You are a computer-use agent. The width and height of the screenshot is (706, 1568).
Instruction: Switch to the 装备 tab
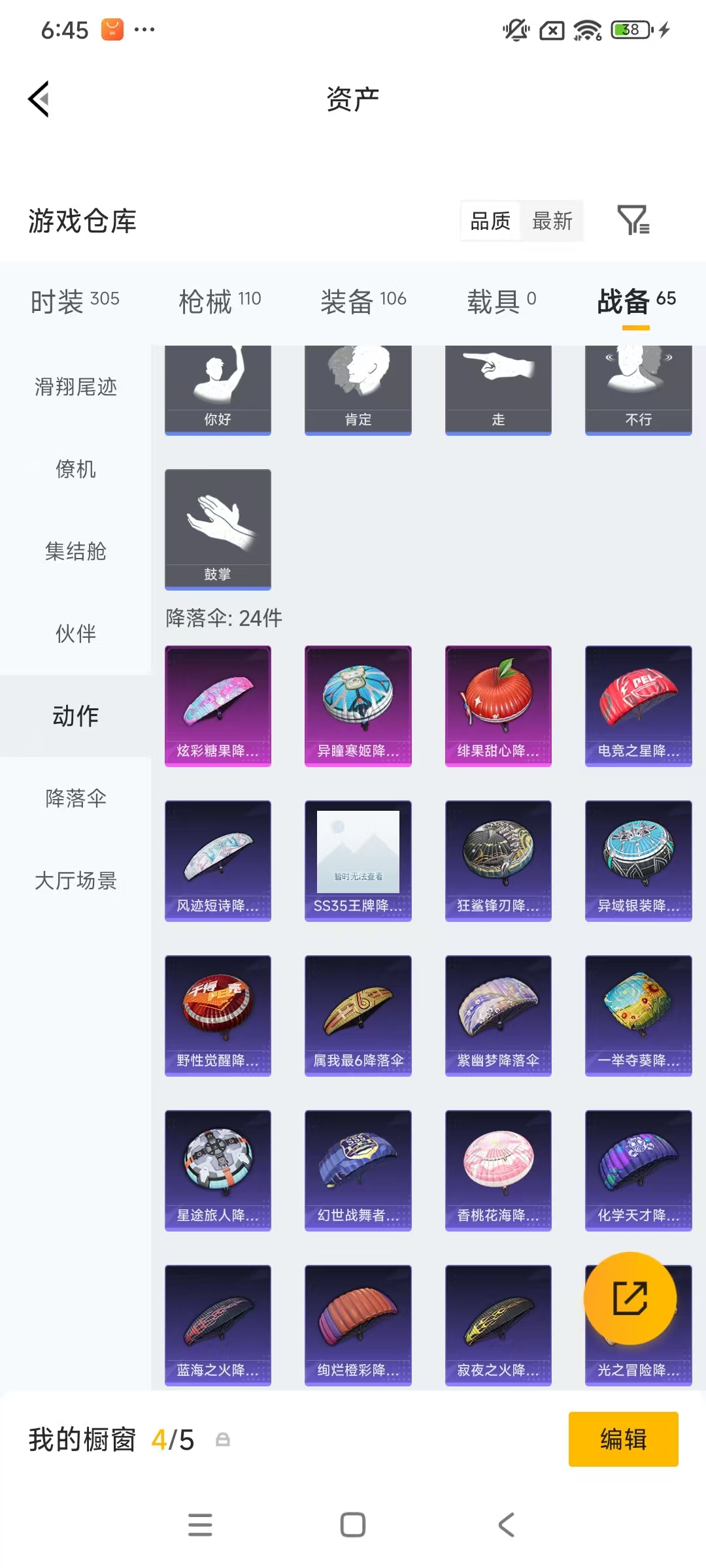point(363,301)
